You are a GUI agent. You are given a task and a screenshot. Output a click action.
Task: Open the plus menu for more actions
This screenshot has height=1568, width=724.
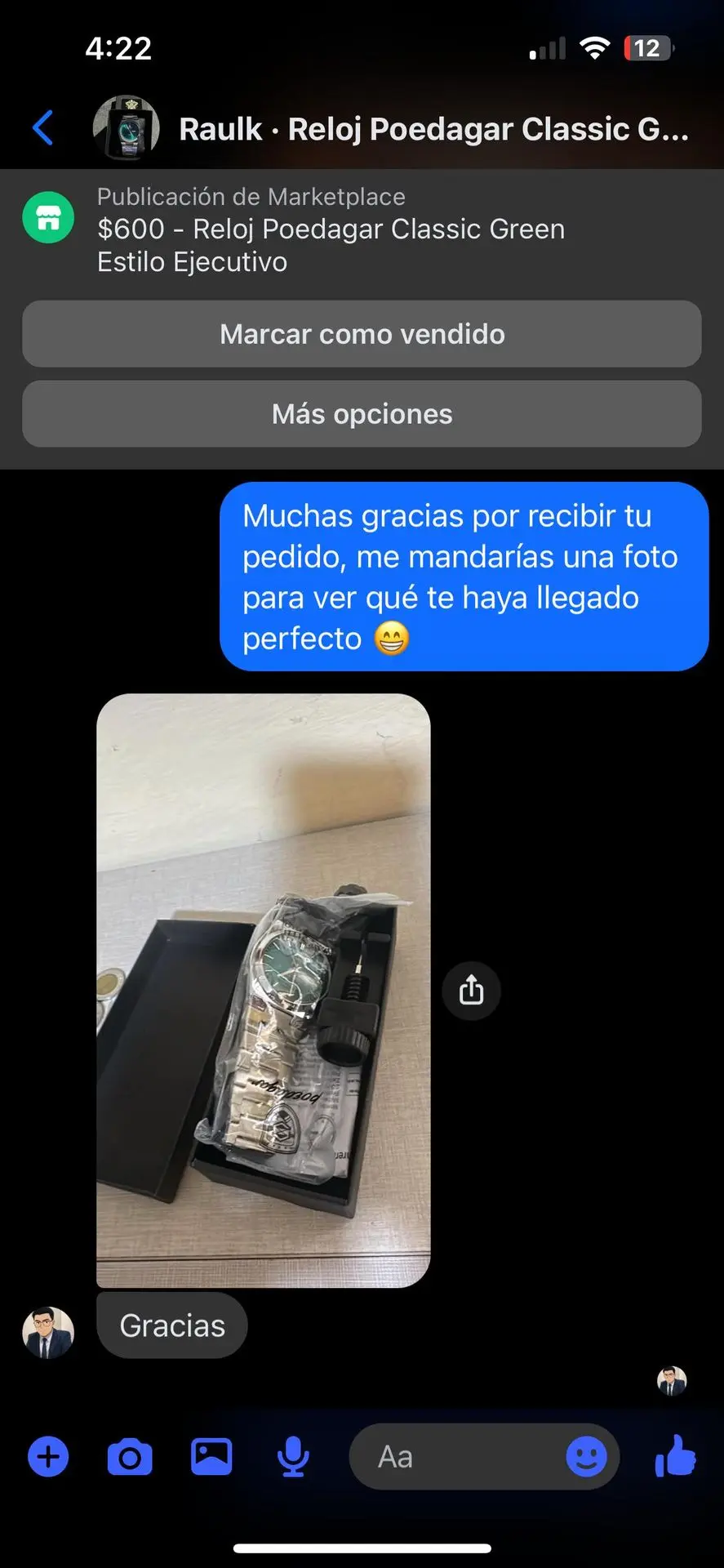48,1456
